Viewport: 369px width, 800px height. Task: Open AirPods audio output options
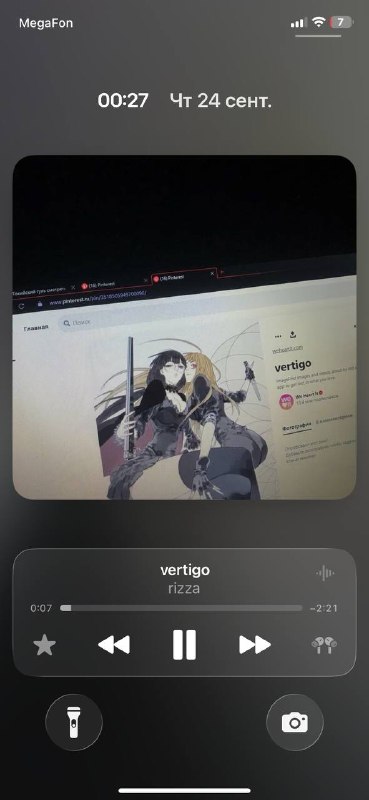click(x=324, y=645)
